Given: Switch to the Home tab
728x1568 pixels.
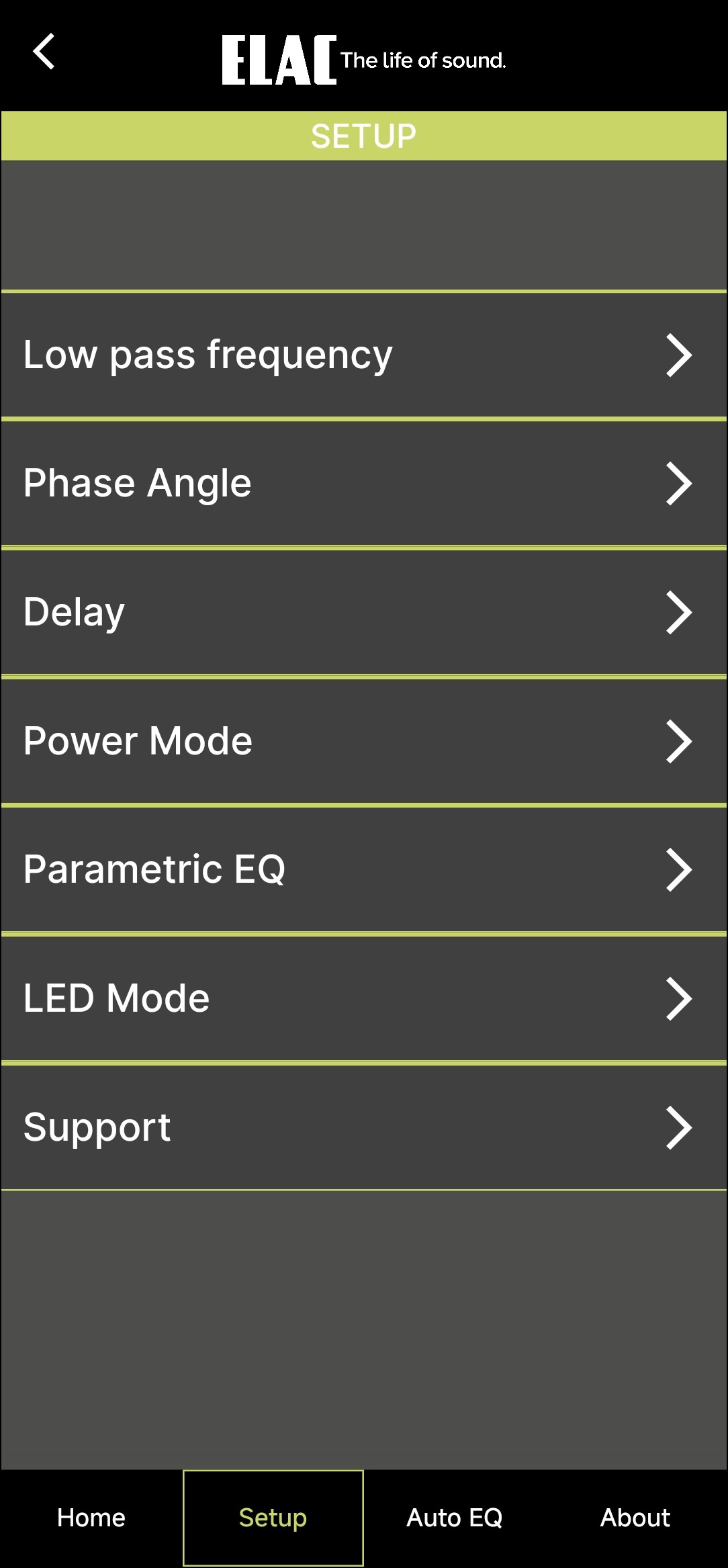Looking at the screenshot, I should coord(91,1518).
